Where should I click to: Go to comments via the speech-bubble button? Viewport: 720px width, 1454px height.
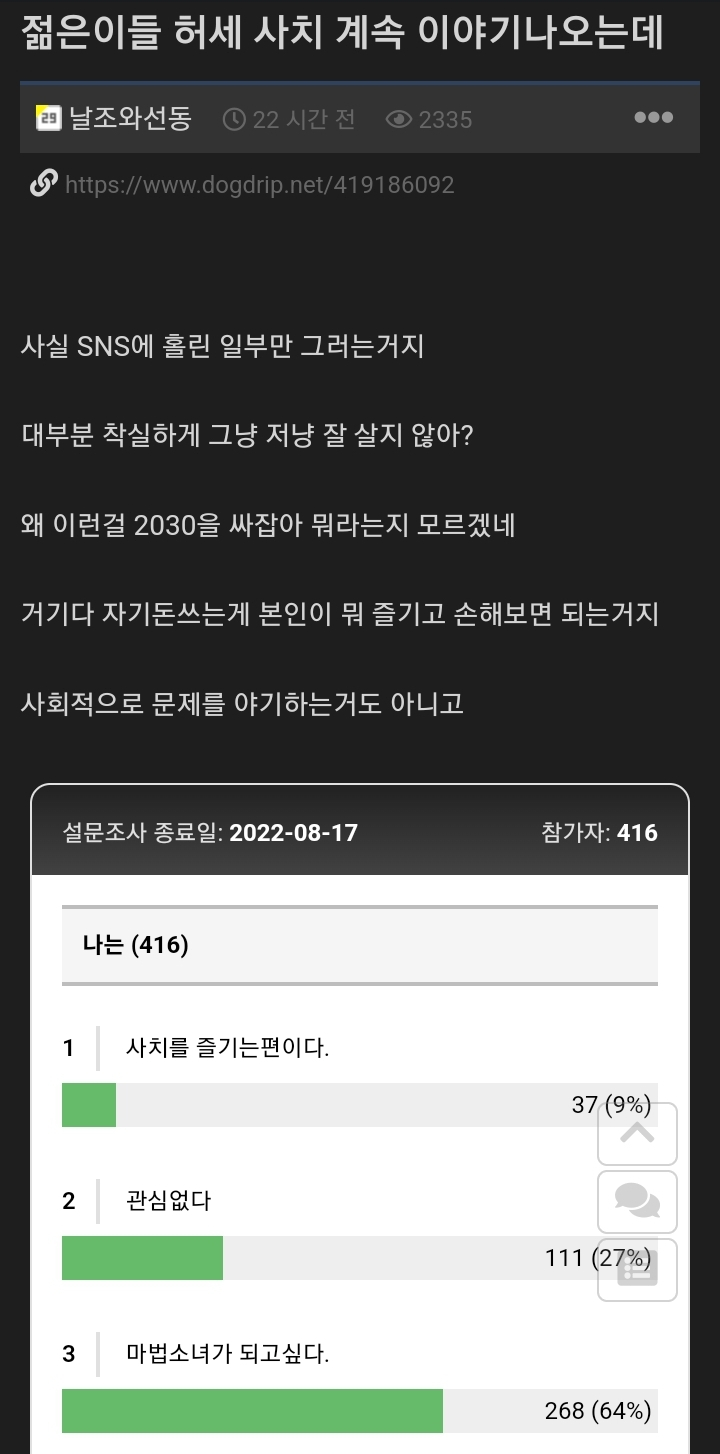[637, 1201]
